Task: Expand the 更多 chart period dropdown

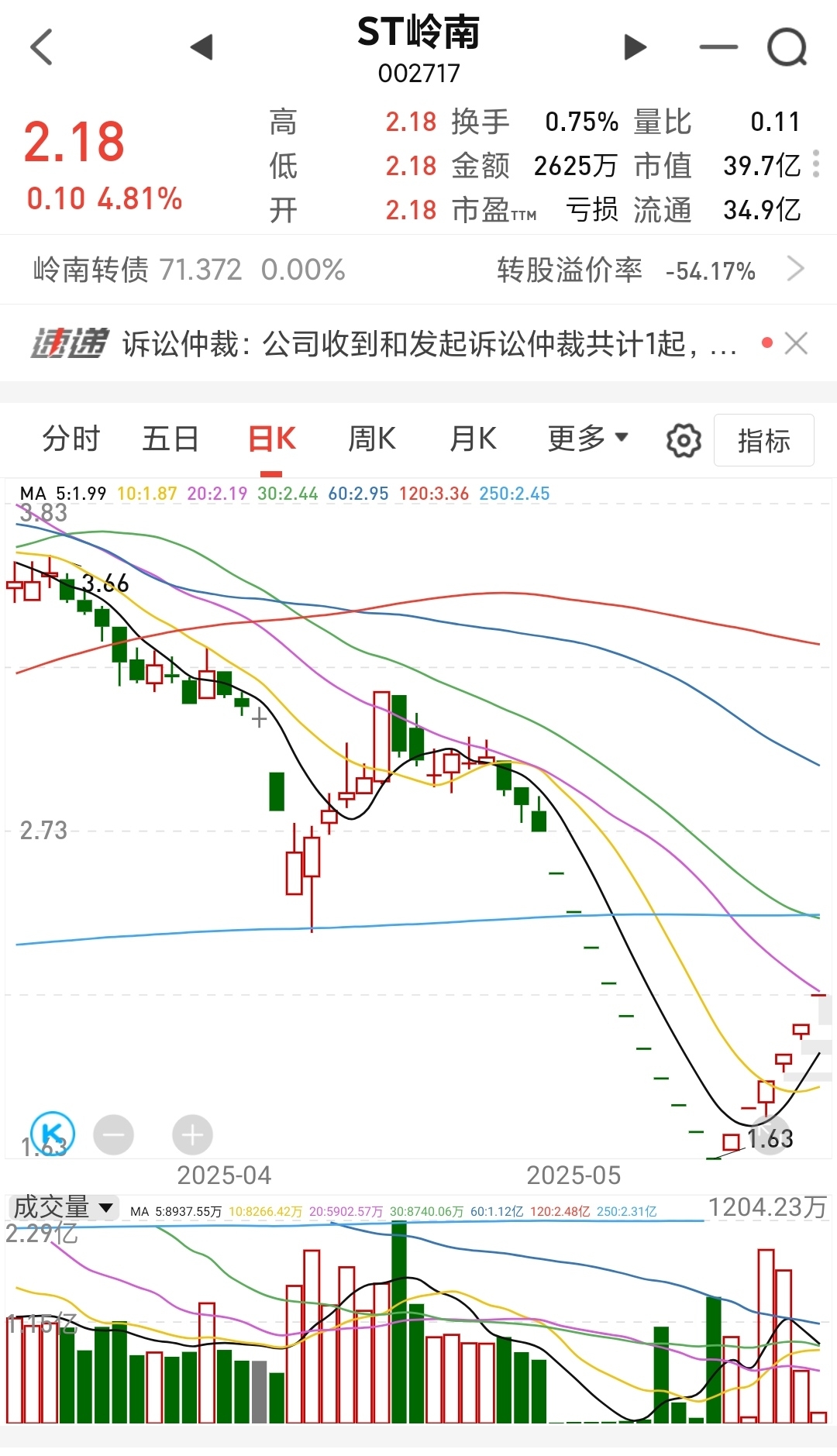Action: pos(587,439)
